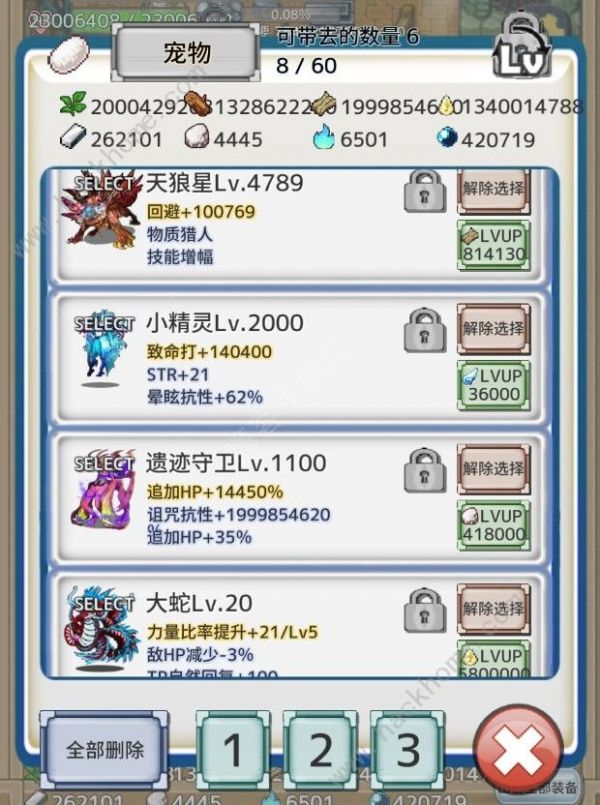This screenshot has height=805, width=600.
Task: Toggle the lock for 小精灵
Action: click(x=425, y=328)
